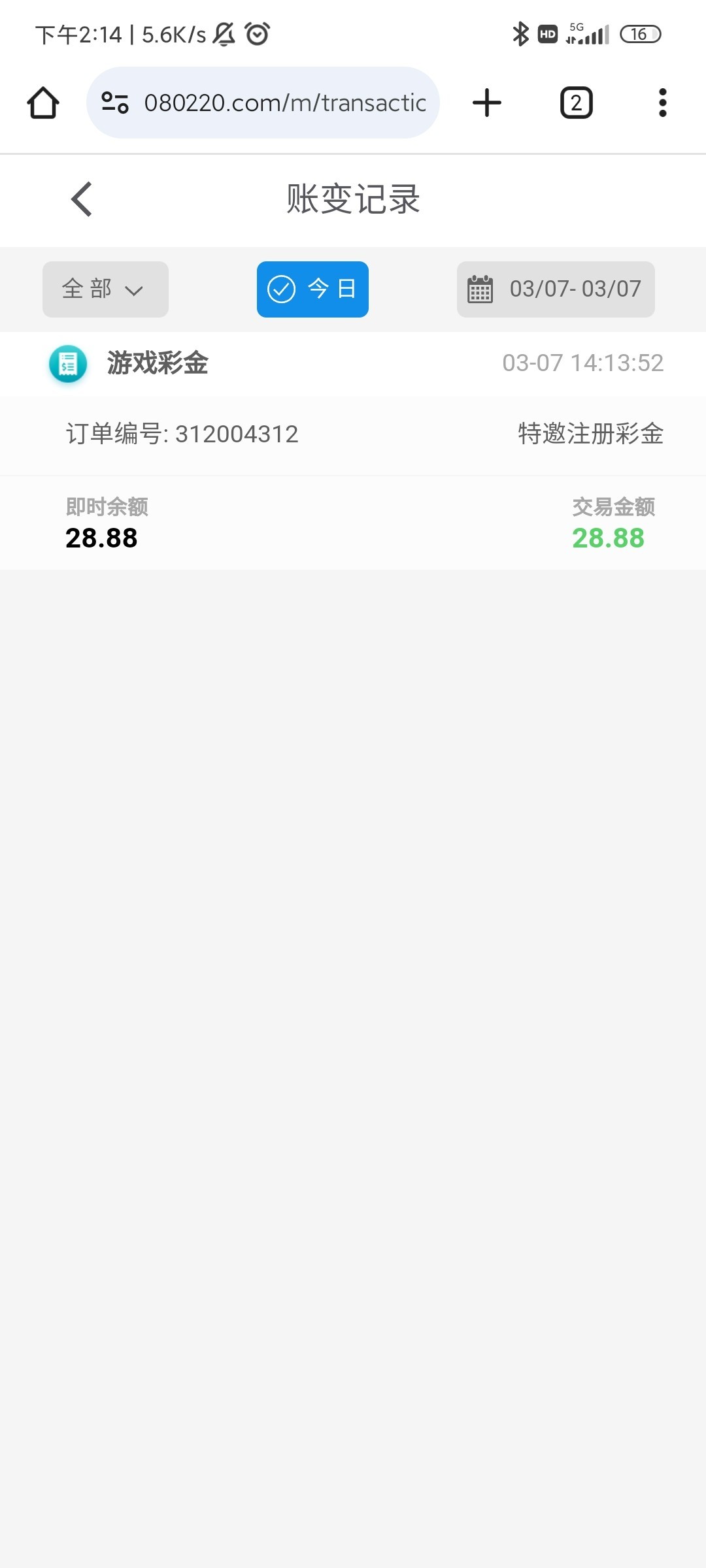Image resolution: width=706 pixels, height=1568 pixels.
Task: Tap the browser home button
Action: tap(43, 103)
